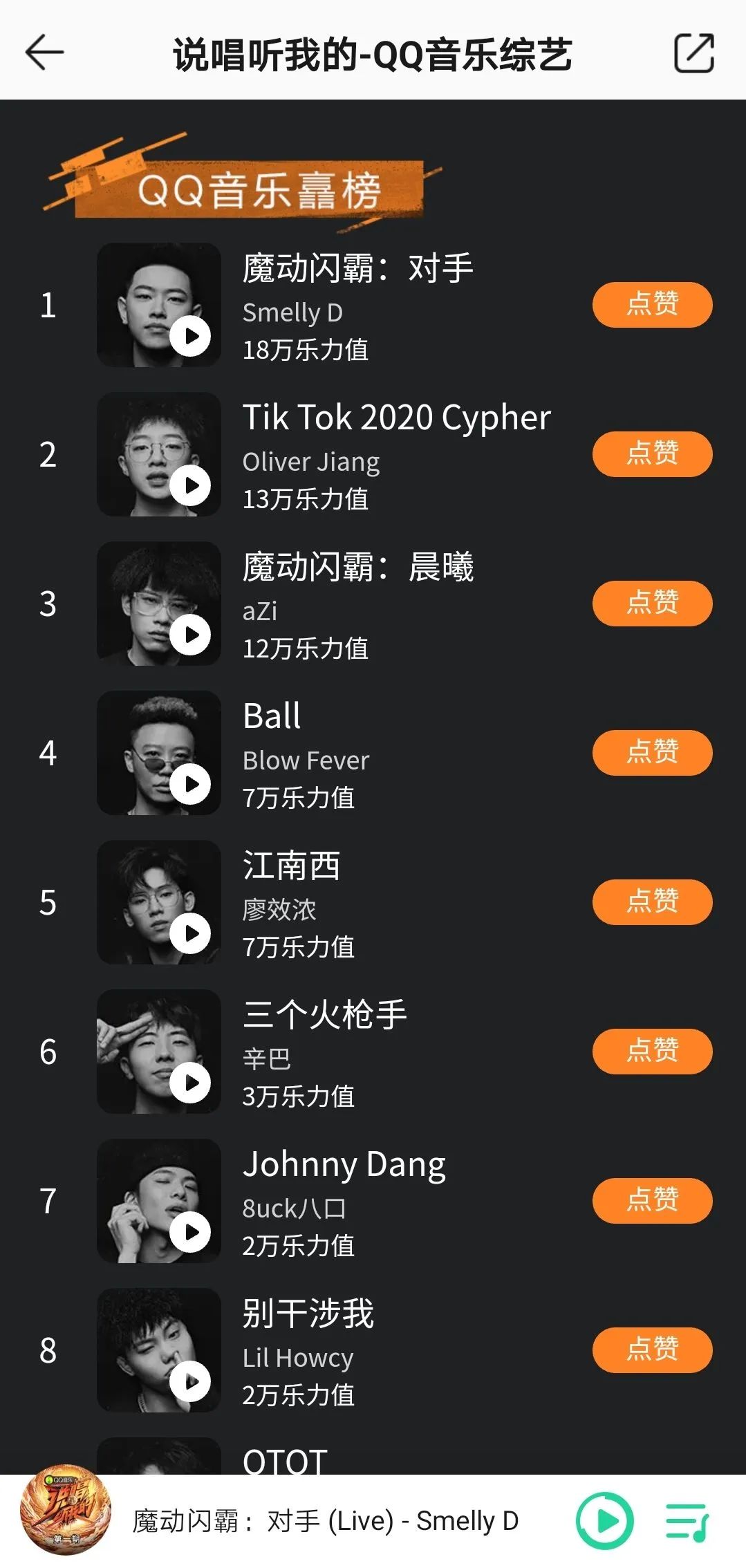Play 江南西 by 廖效浓
The image size is (746, 1568).
pyautogui.click(x=192, y=933)
